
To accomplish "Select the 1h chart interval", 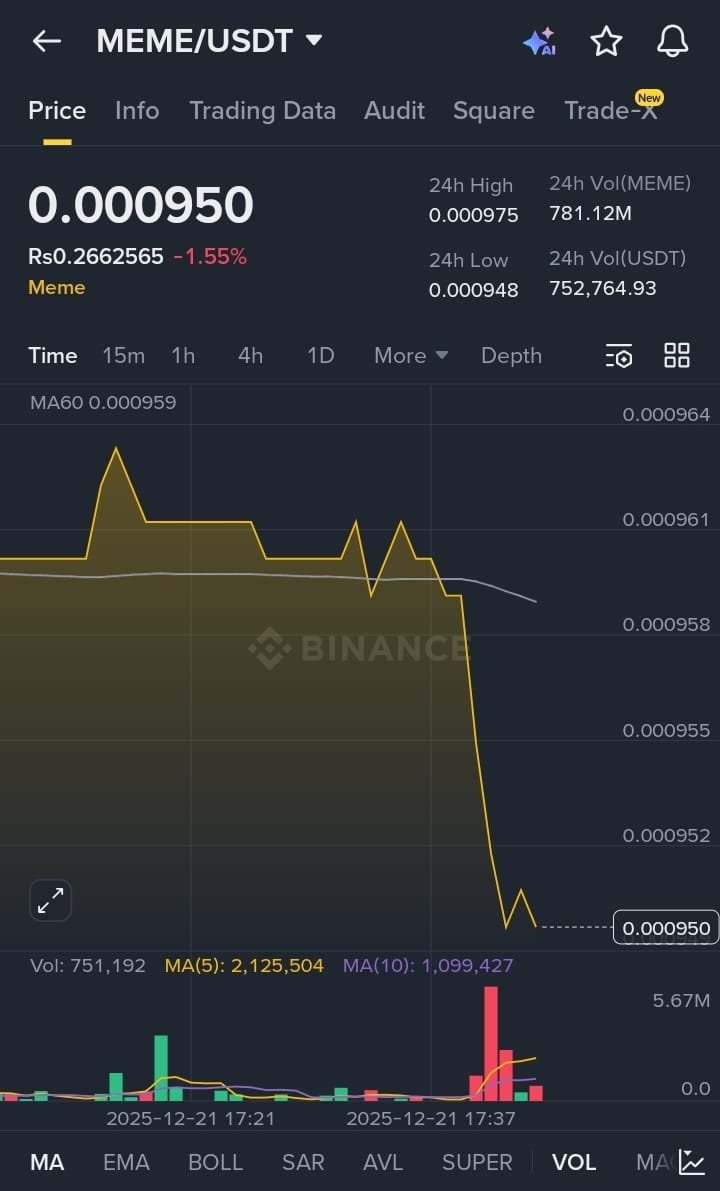I will click(x=183, y=355).
